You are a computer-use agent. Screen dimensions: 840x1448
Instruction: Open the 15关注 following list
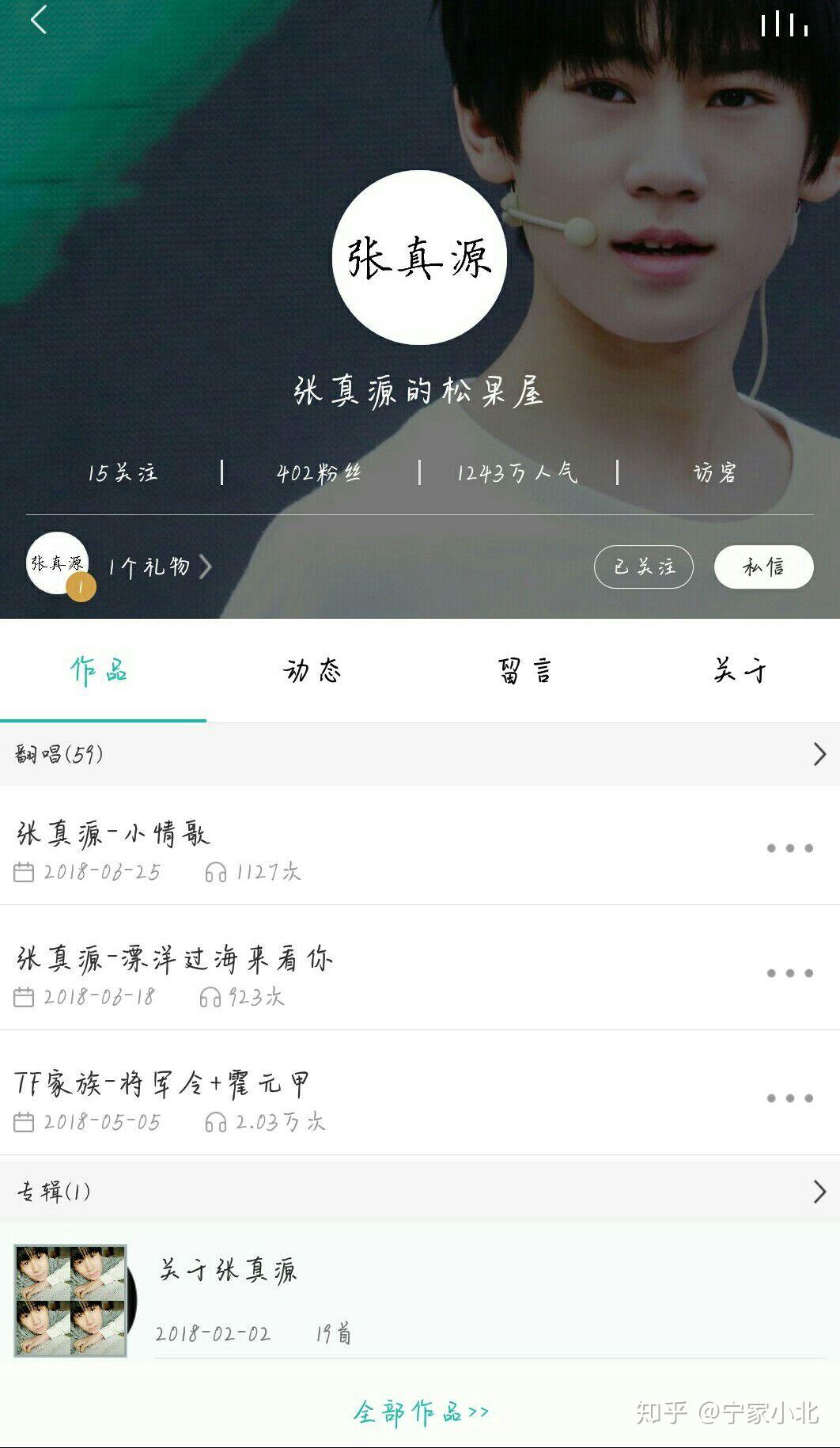click(123, 473)
